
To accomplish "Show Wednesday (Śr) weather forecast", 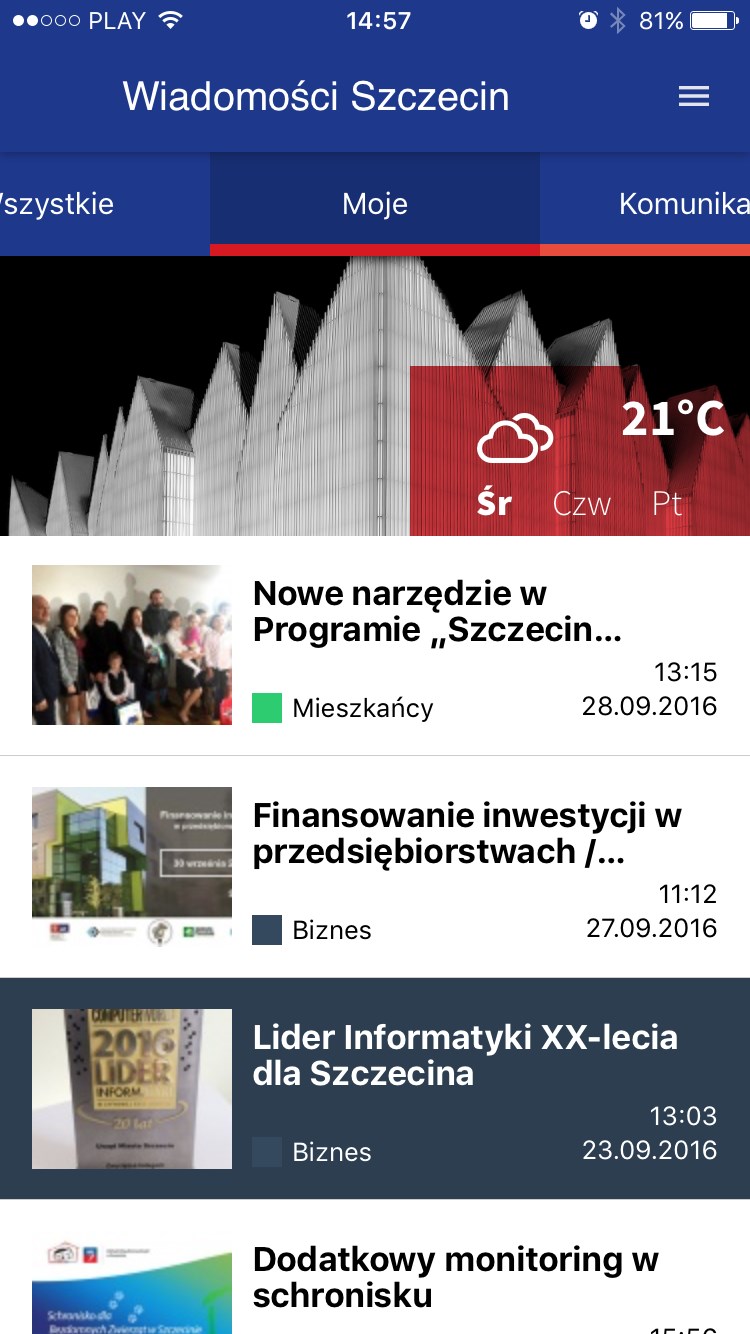I will [x=494, y=503].
